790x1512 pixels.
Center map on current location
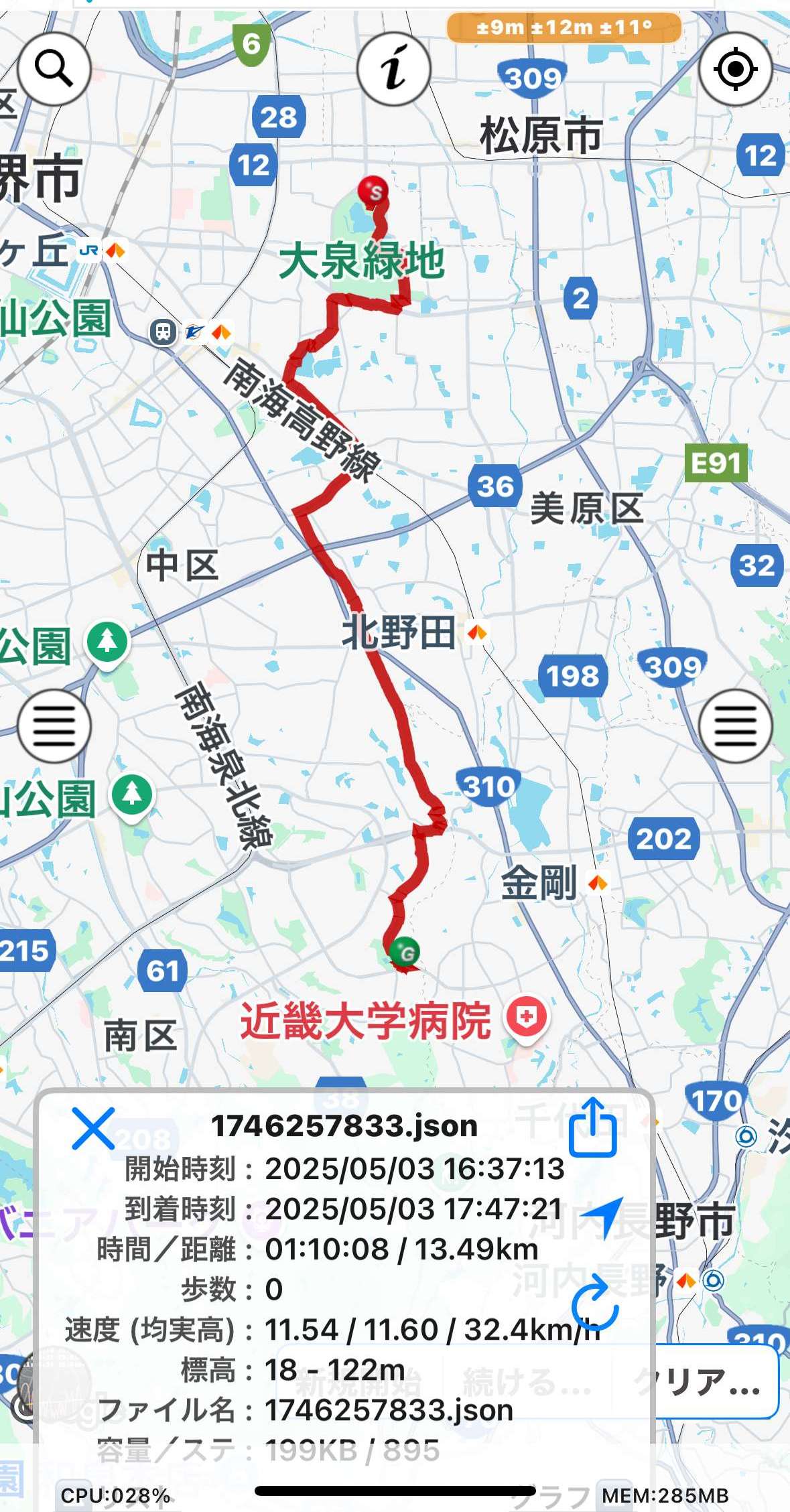[735, 68]
